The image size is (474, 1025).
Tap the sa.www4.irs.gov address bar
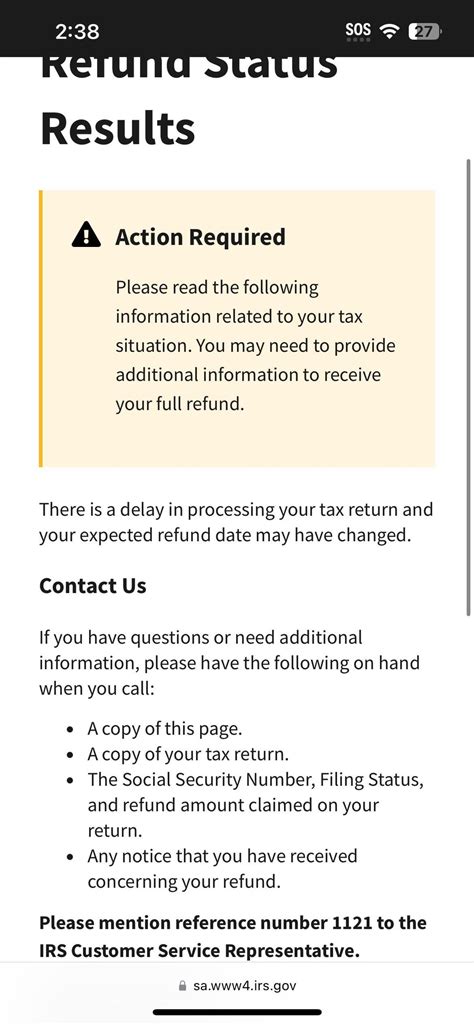[x=237, y=985]
